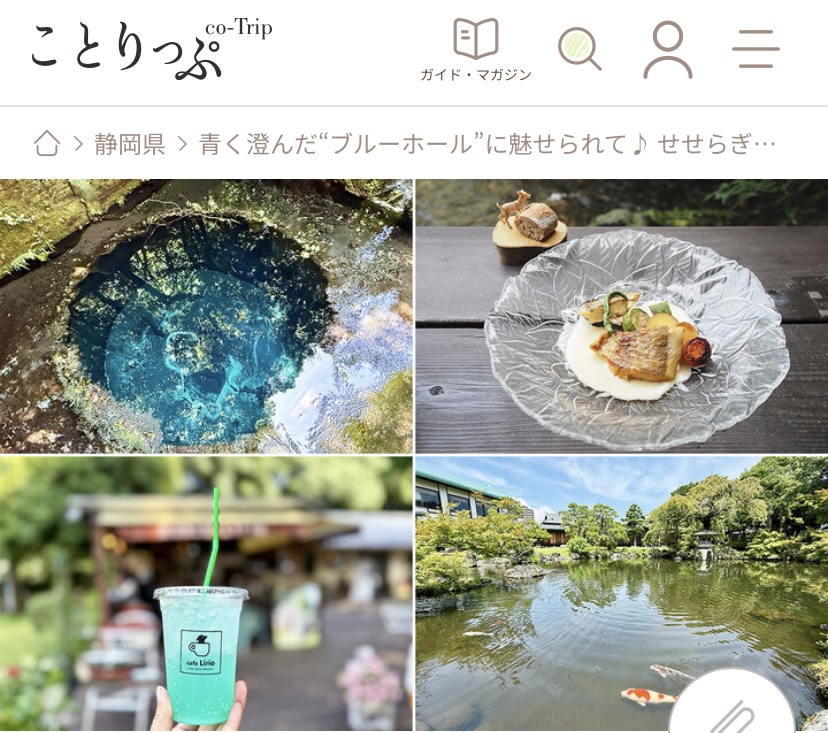This screenshot has width=828, height=733.
Task: Open the user account icon
Action: 667,50
